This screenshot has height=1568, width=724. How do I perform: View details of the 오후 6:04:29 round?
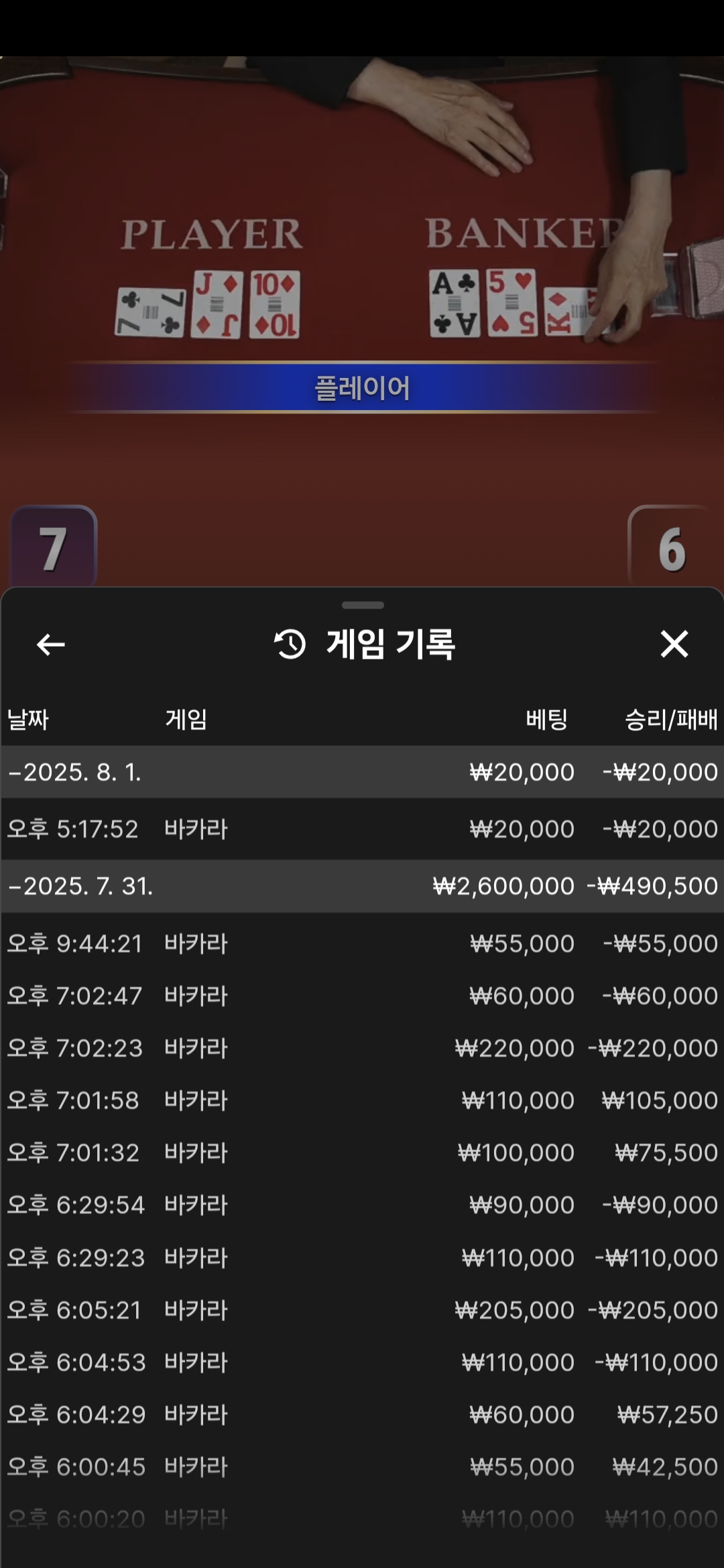click(362, 1415)
